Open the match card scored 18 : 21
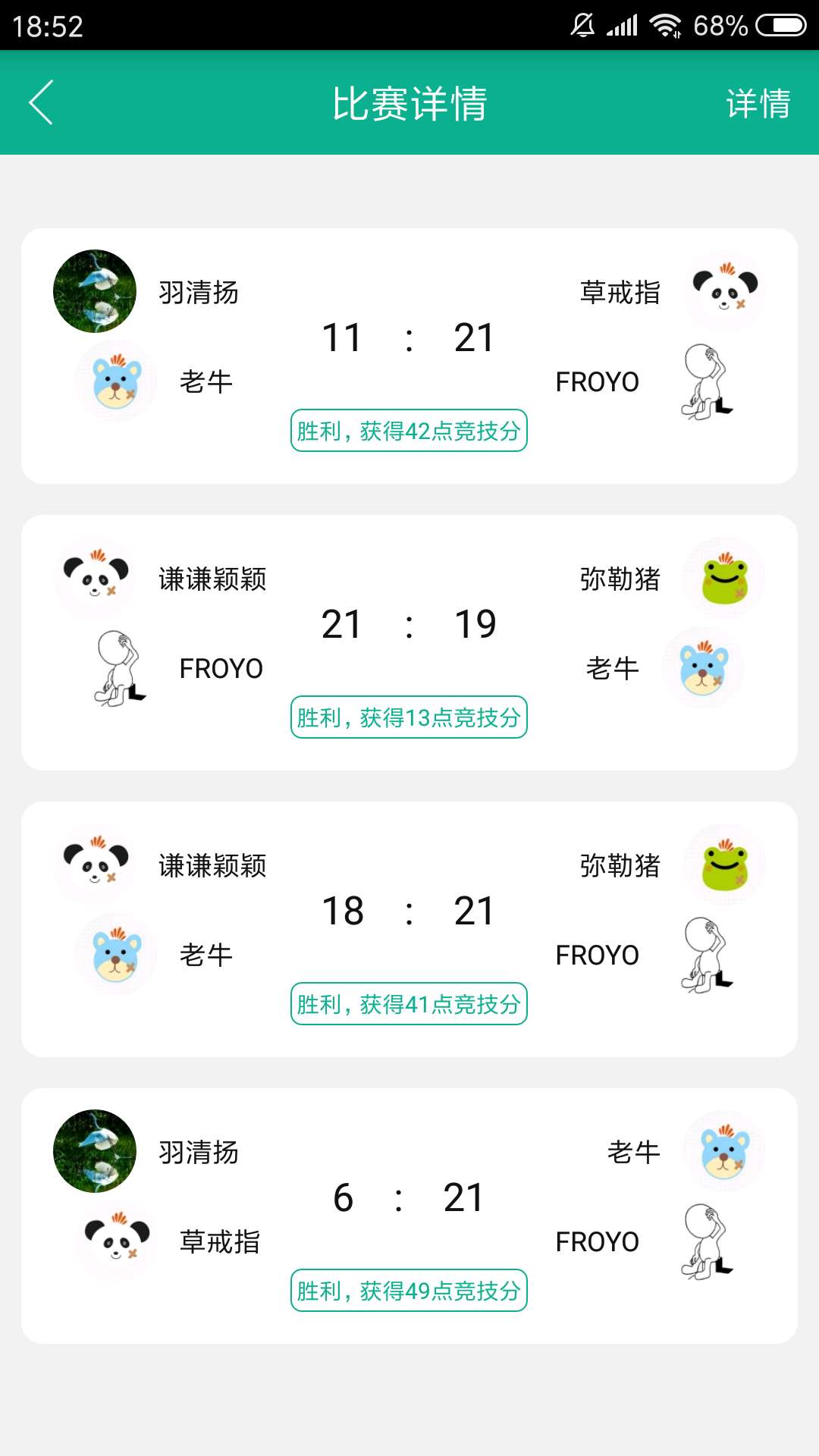 [409, 930]
